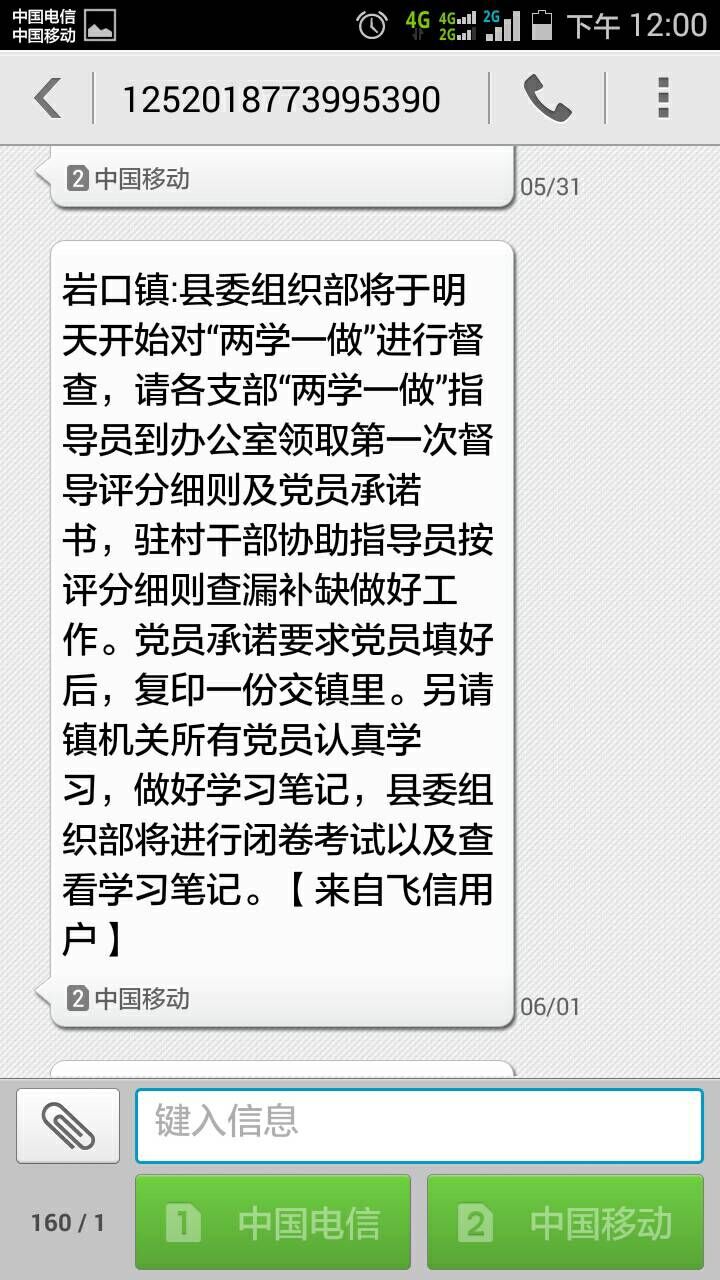Send via SIM 2 中国移动

[565, 1222]
